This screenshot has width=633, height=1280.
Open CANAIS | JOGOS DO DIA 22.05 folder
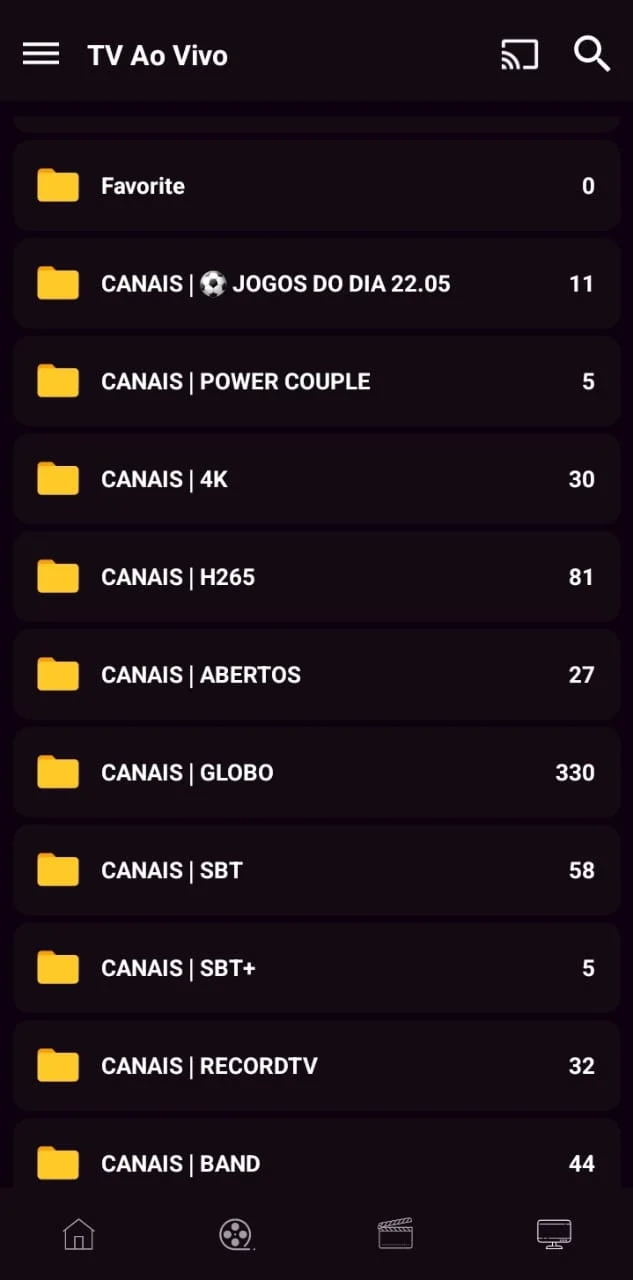316,284
